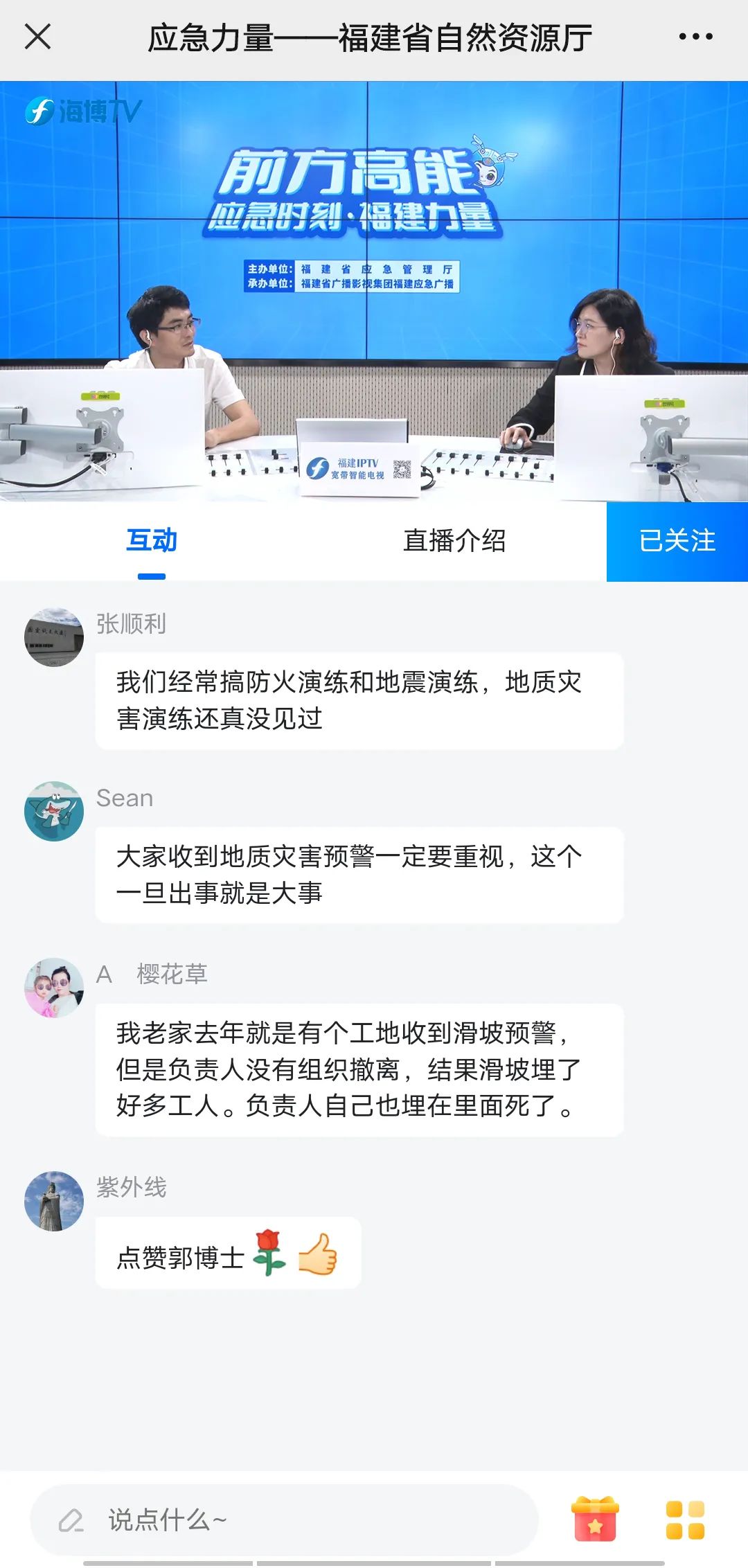Open A 樱花草's profile avatar
The width and height of the screenshot is (748, 1568).
(x=54, y=988)
